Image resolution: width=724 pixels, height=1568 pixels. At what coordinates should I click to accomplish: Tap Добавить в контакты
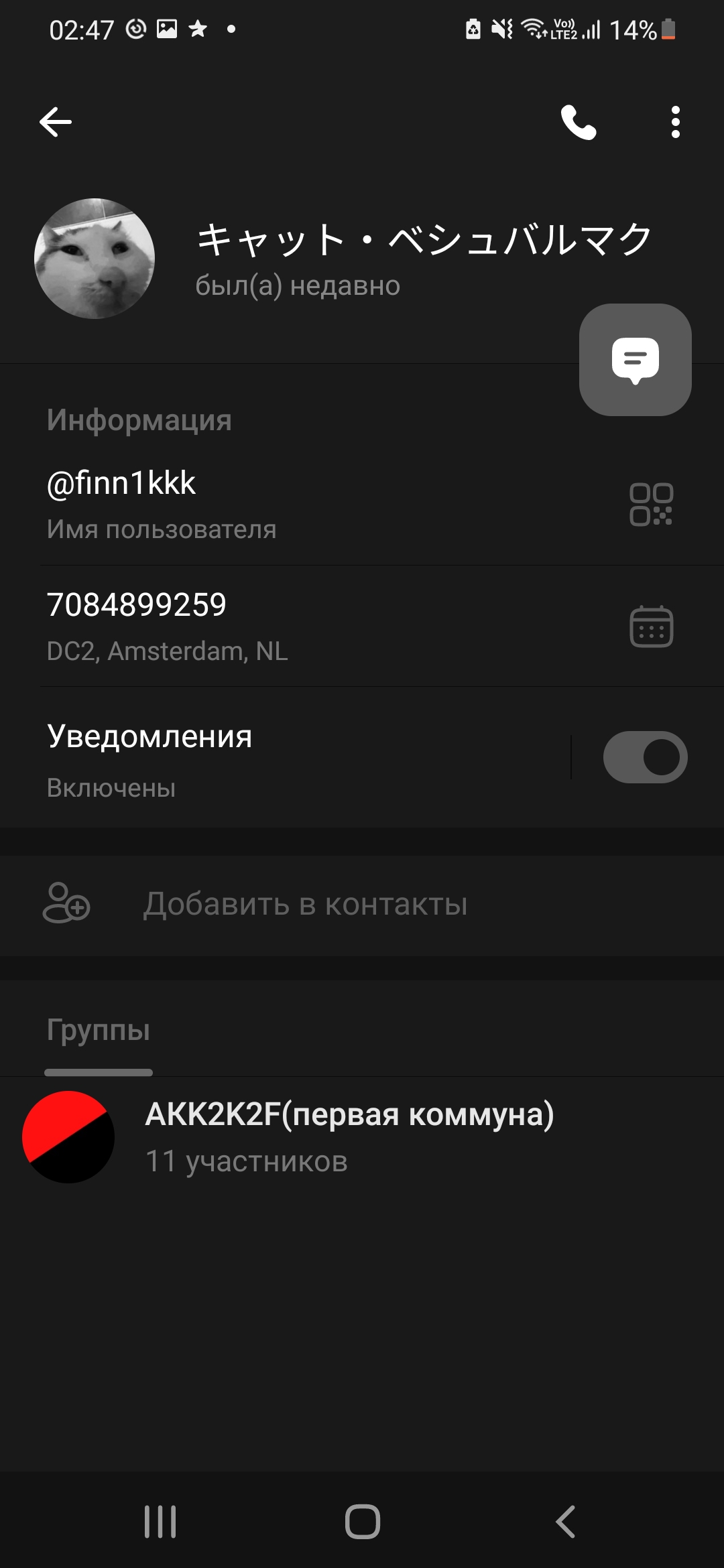point(362,905)
